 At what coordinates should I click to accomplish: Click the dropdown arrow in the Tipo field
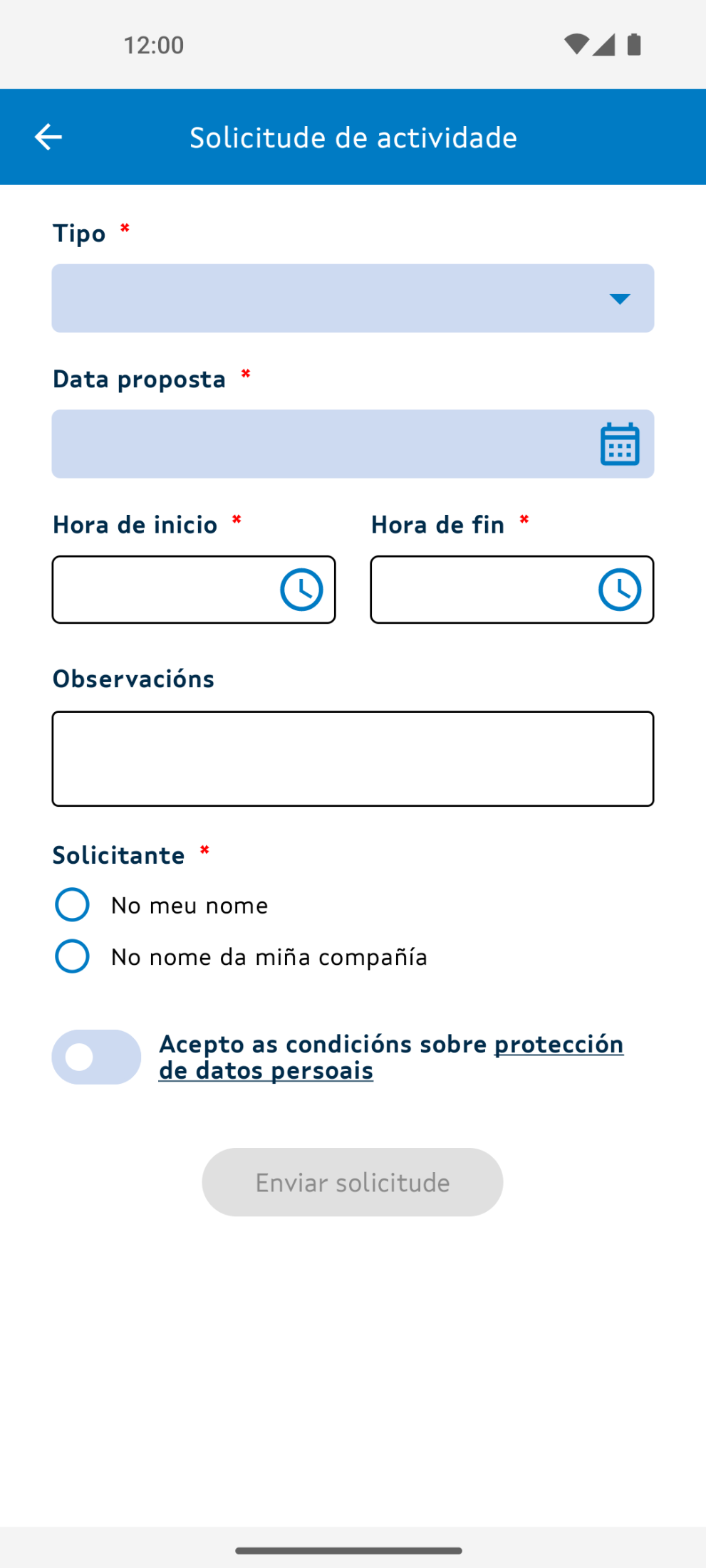(x=621, y=298)
